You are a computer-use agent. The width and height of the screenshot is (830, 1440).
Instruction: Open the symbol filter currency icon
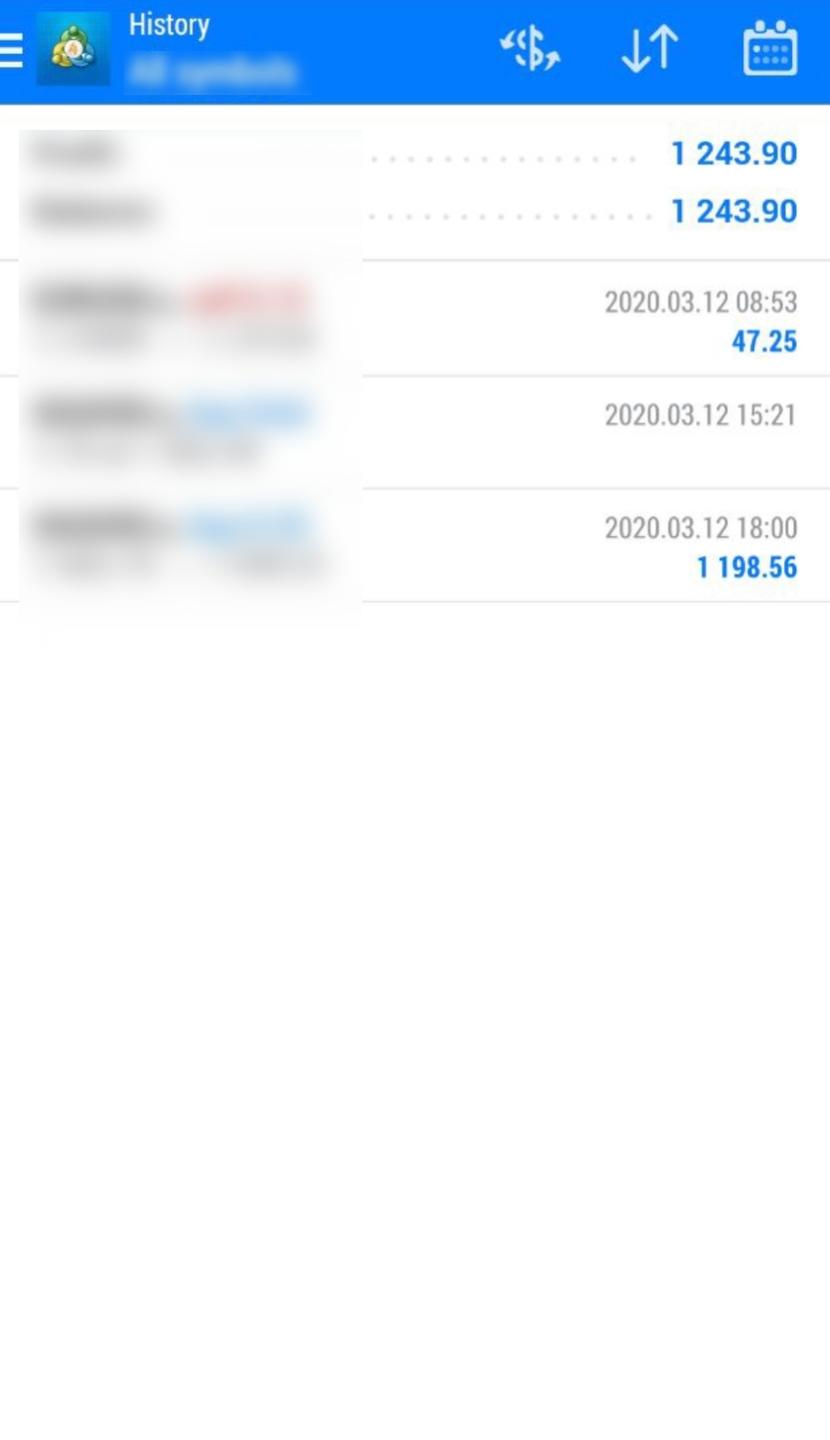coord(530,50)
